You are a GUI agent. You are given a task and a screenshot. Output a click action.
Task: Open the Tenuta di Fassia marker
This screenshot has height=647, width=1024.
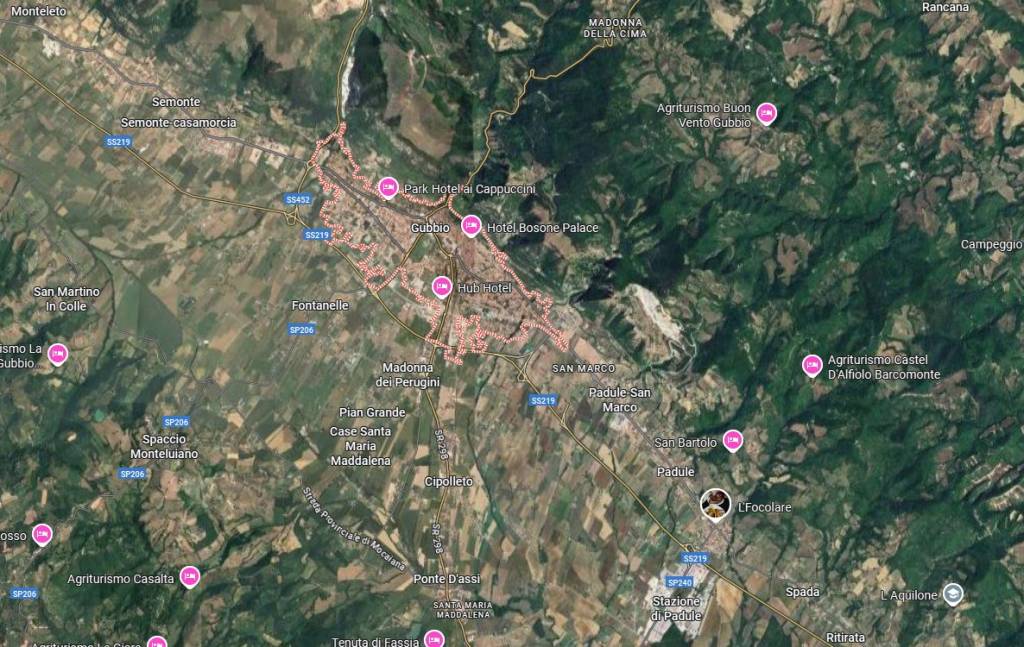point(434,638)
